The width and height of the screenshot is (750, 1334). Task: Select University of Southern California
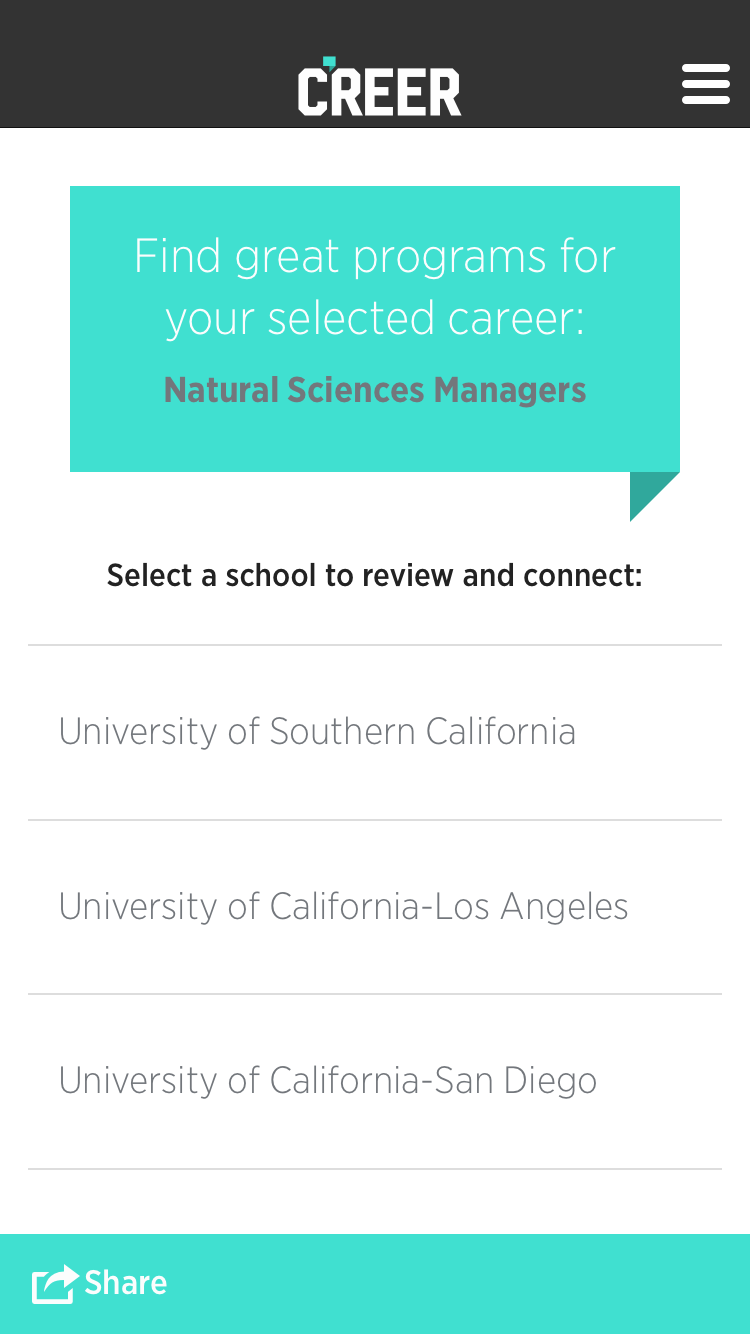coord(375,733)
